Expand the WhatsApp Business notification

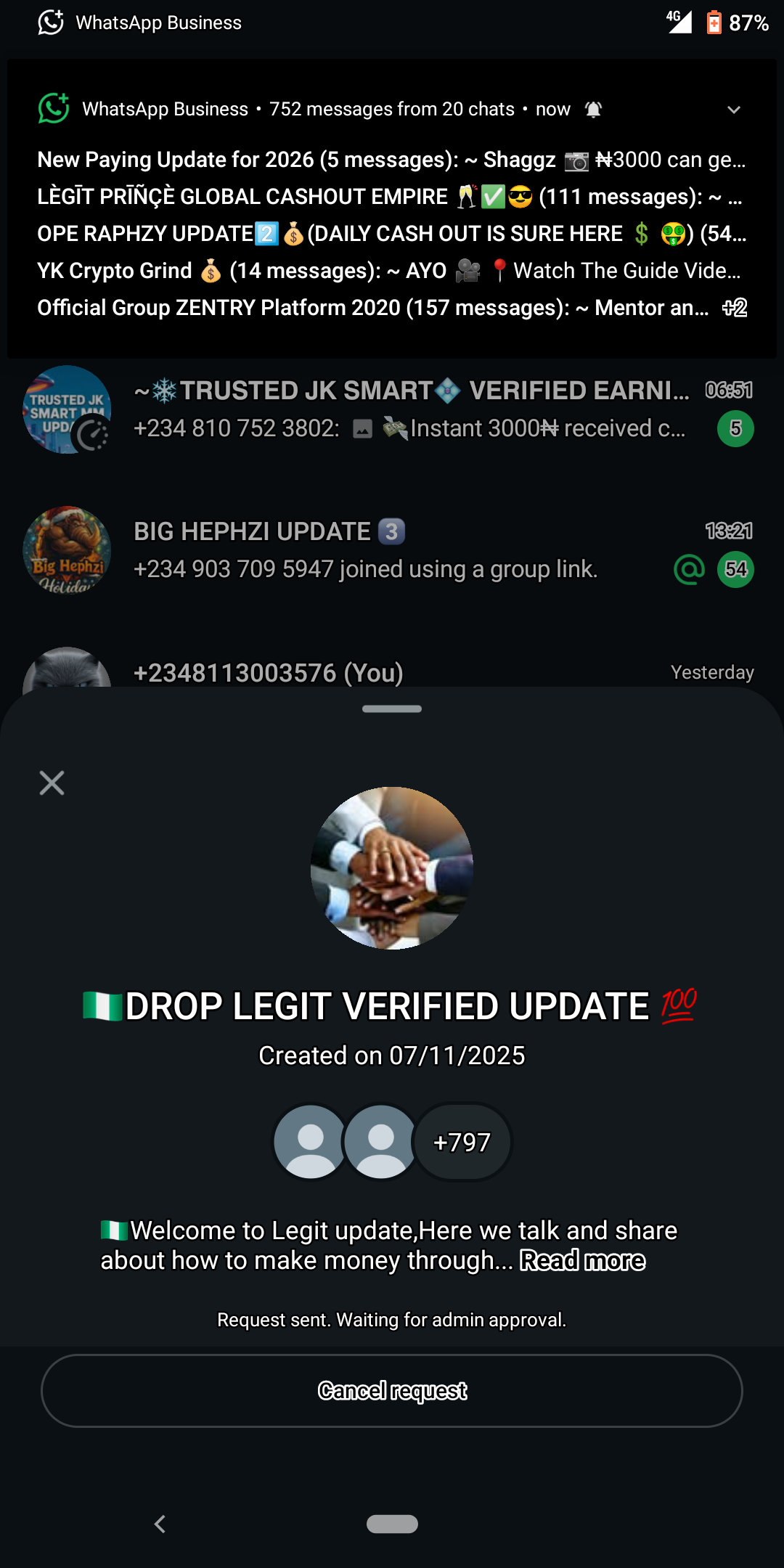coord(734,110)
